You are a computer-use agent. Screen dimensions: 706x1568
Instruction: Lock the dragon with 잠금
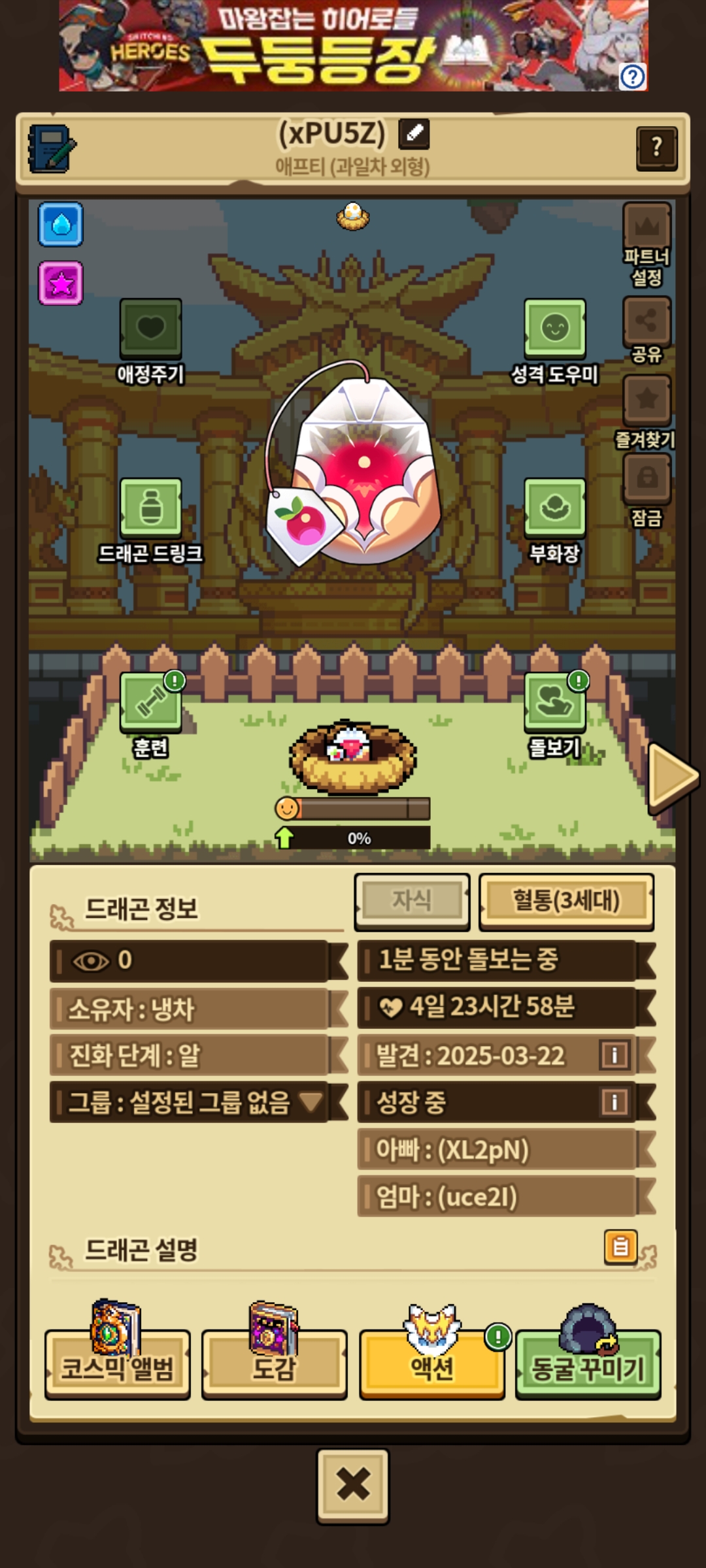647,478
